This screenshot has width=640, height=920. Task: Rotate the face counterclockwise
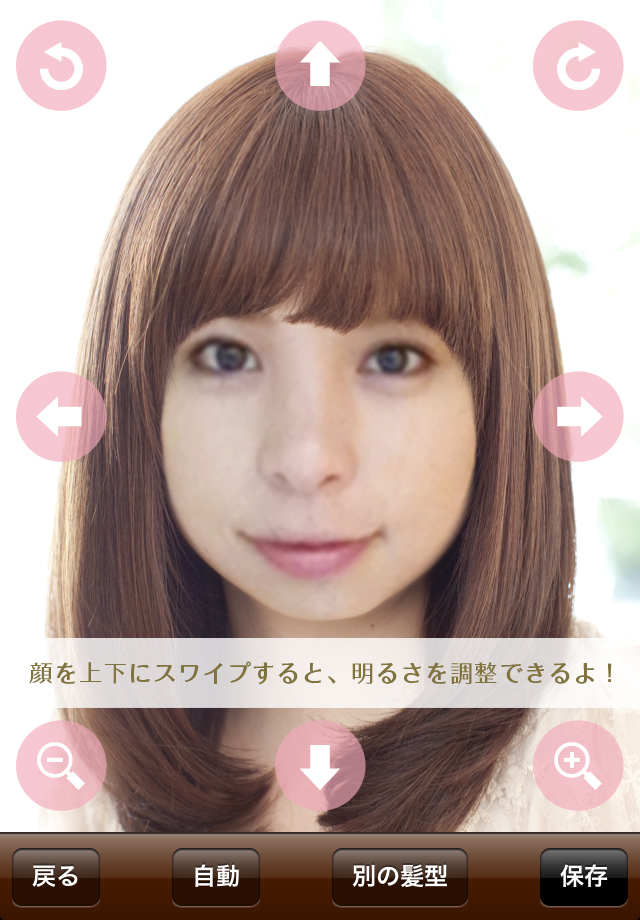click(x=61, y=65)
